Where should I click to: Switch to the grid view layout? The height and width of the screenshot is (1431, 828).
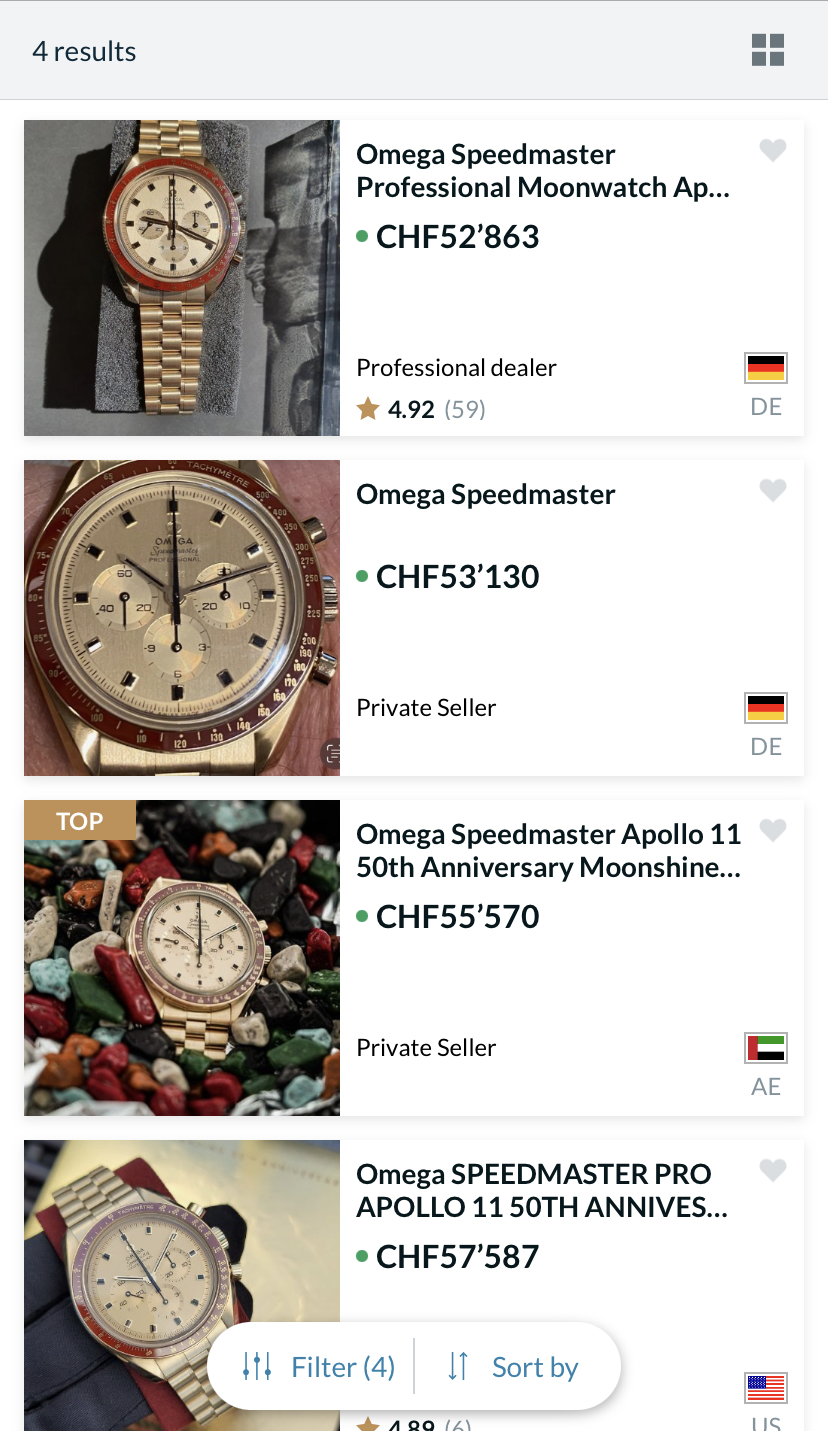coord(768,50)
